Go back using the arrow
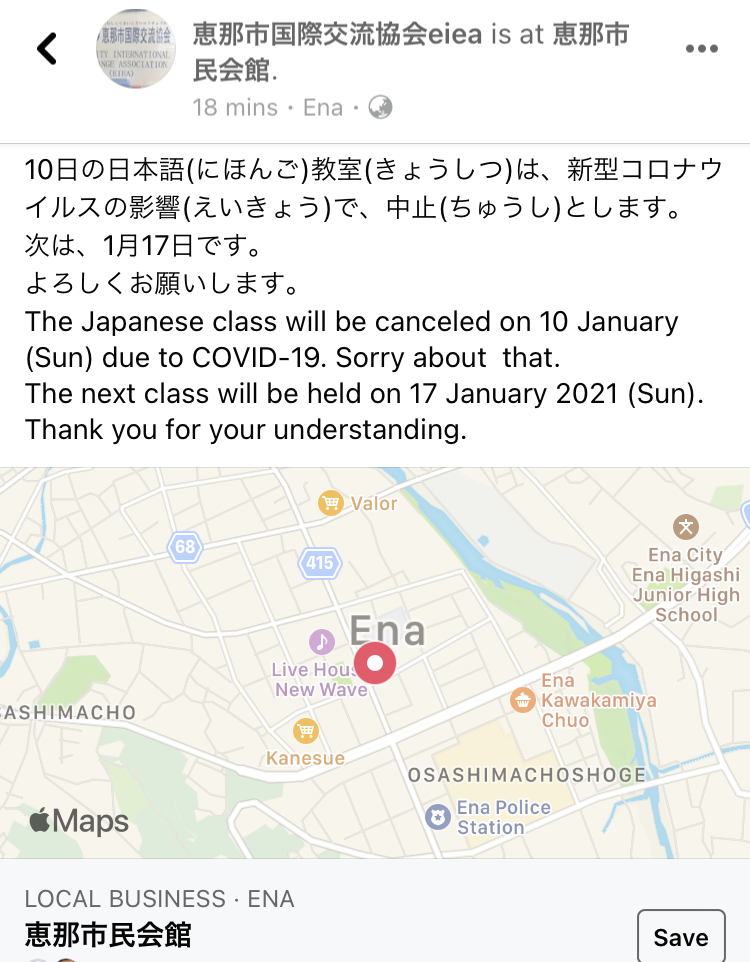 coord(47,48)
